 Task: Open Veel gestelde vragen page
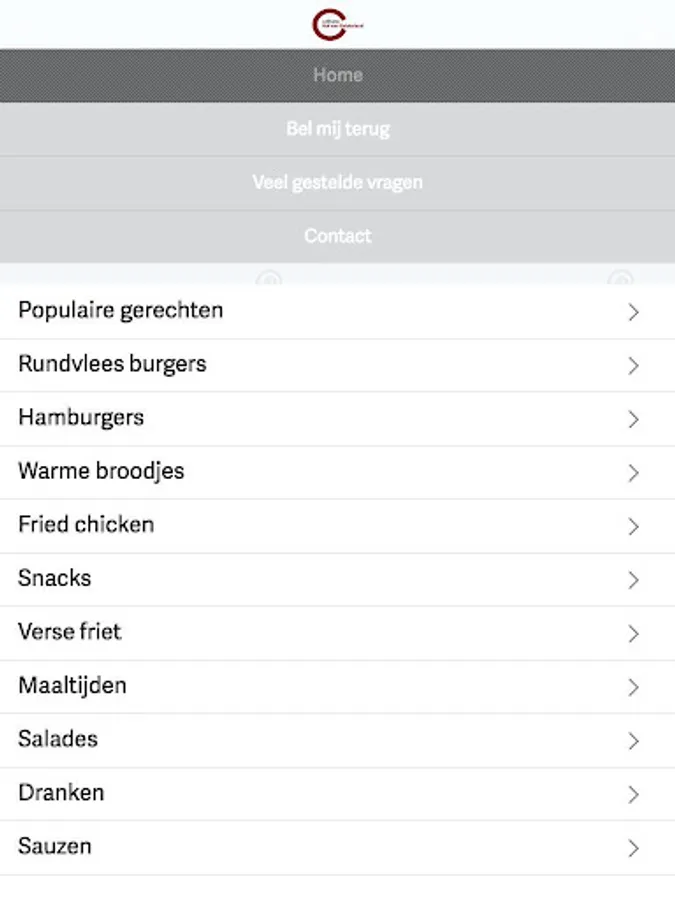click(337, 183)
